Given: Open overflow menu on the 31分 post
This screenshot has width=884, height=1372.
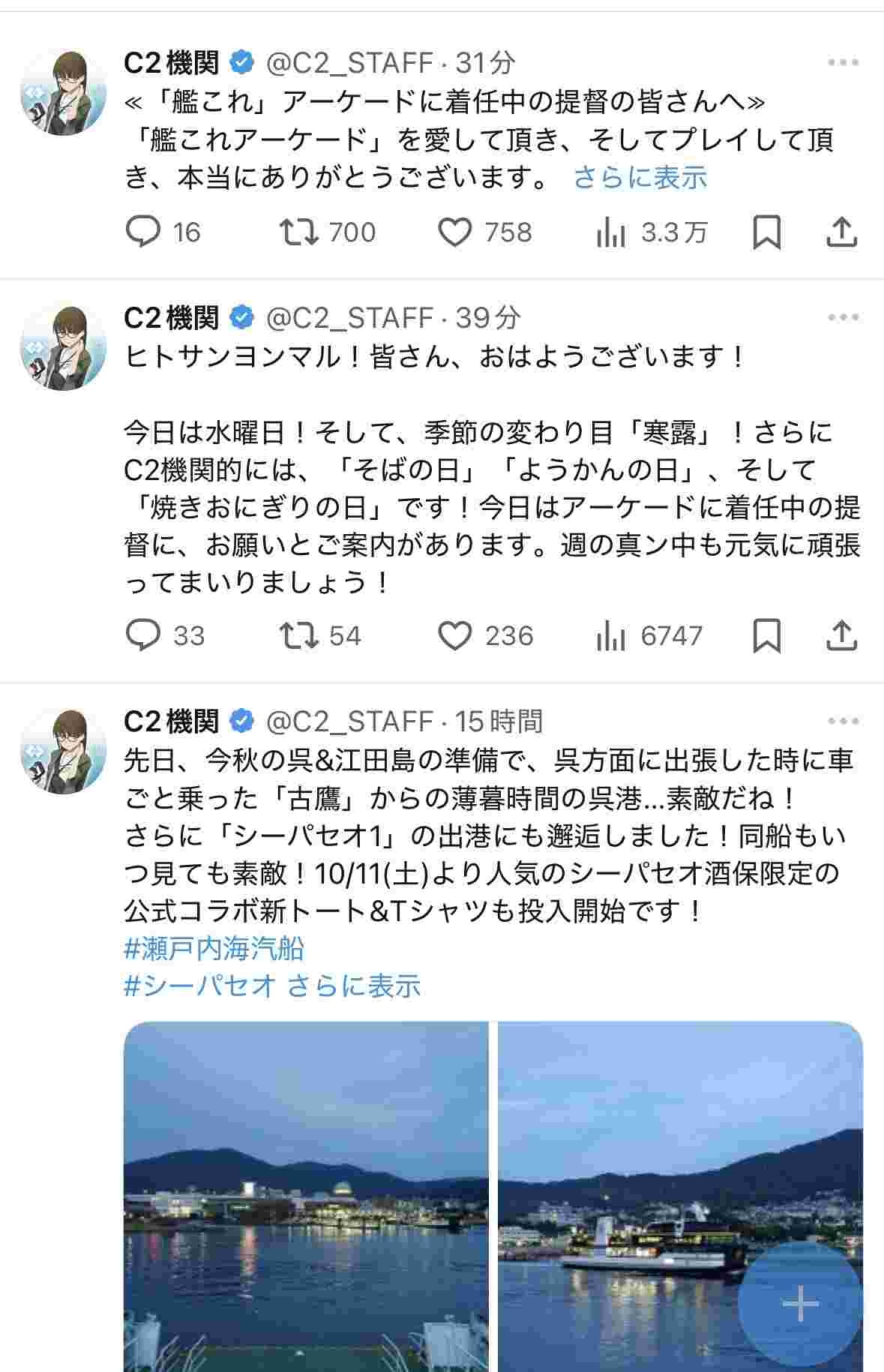Looking at the screenshot, I should [843, 63].
